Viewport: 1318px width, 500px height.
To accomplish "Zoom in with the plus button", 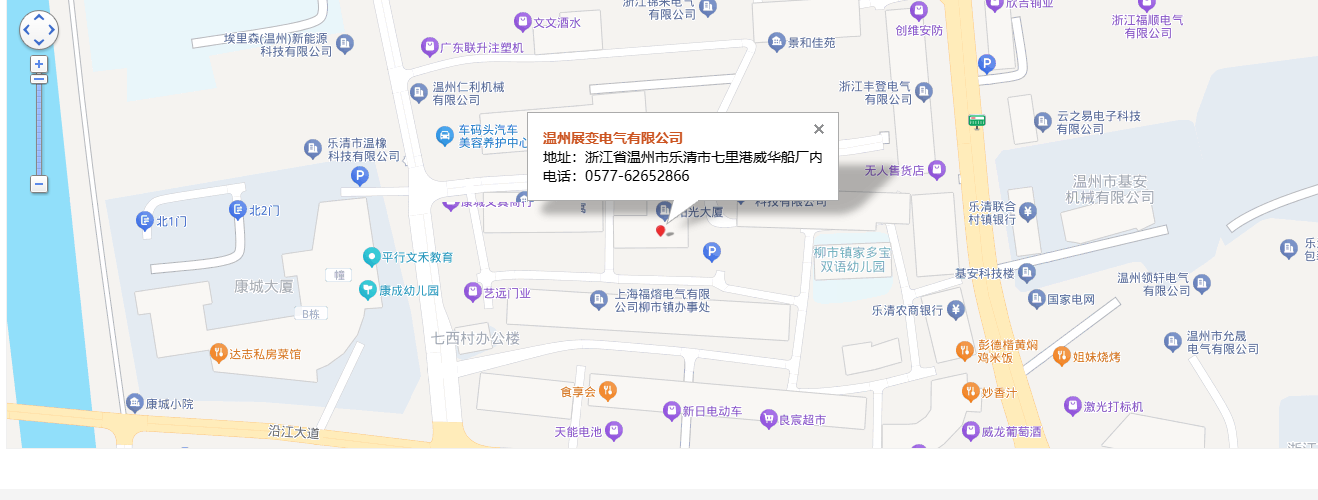I will click(39, 64).
